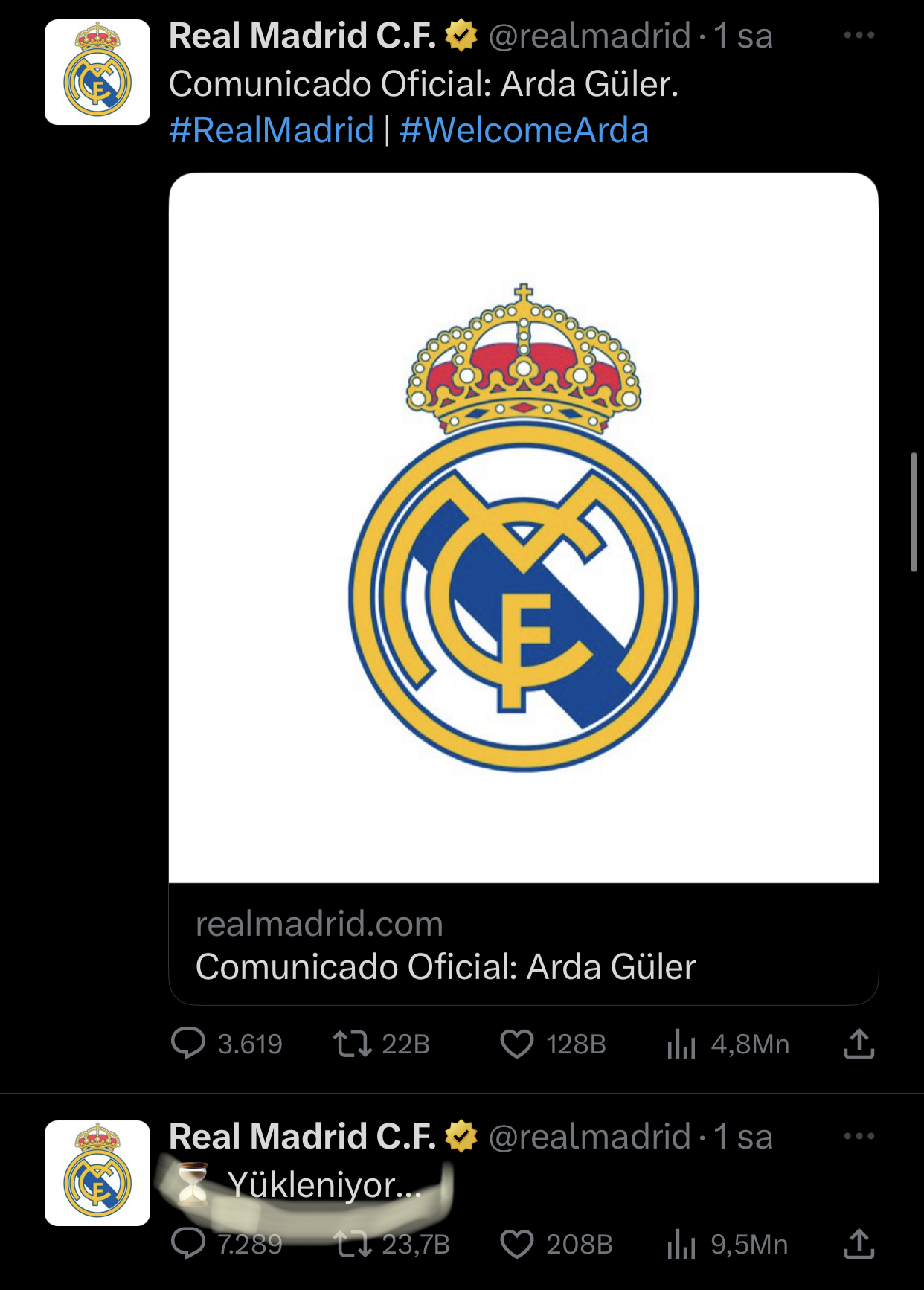View analytics of the Yükleniyor tweet
Screen dimensions: 924x1290
(681, 1244)
